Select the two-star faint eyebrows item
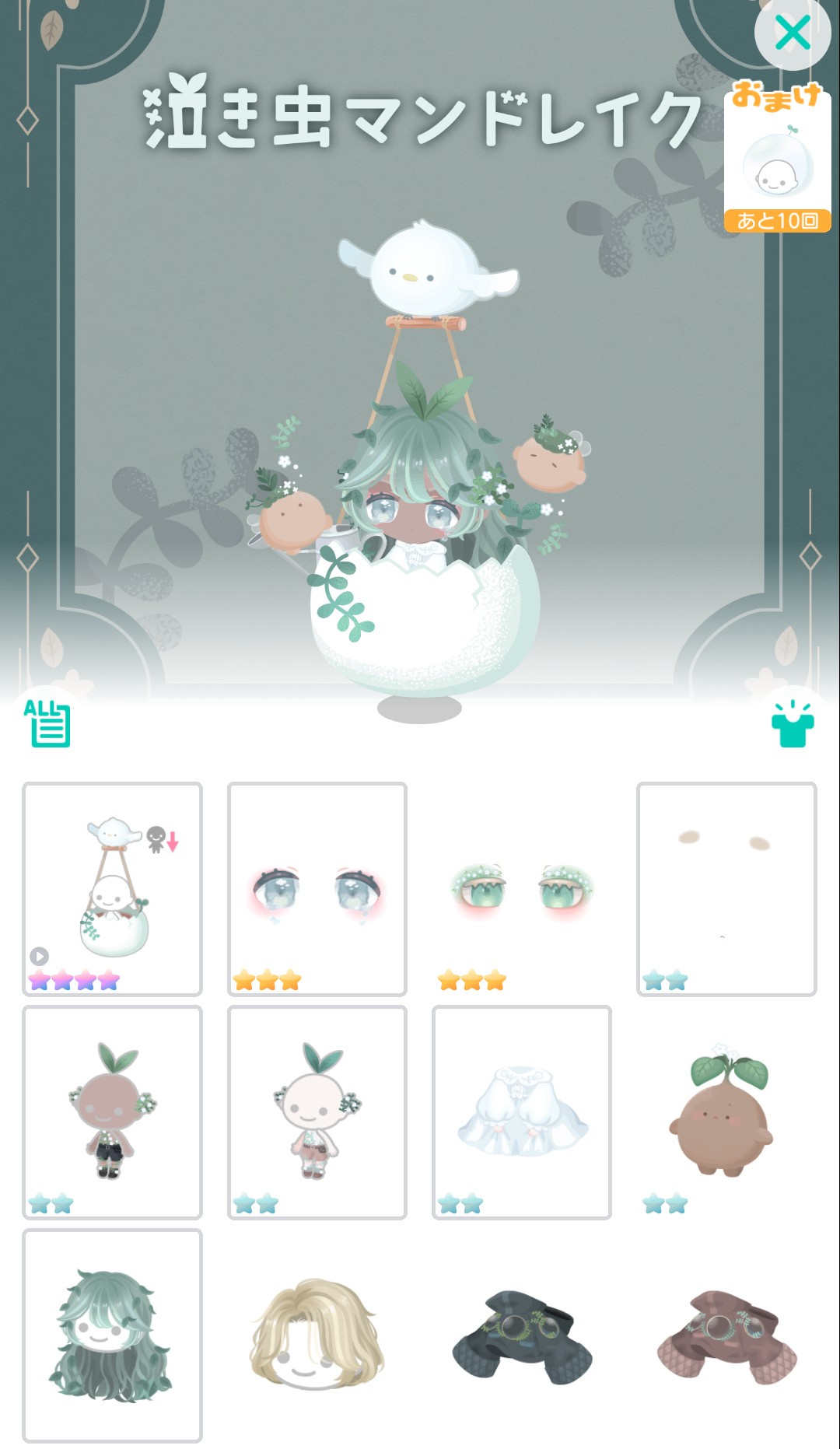The height and width of the screenshot is (1449, 840). coord(726,888)
